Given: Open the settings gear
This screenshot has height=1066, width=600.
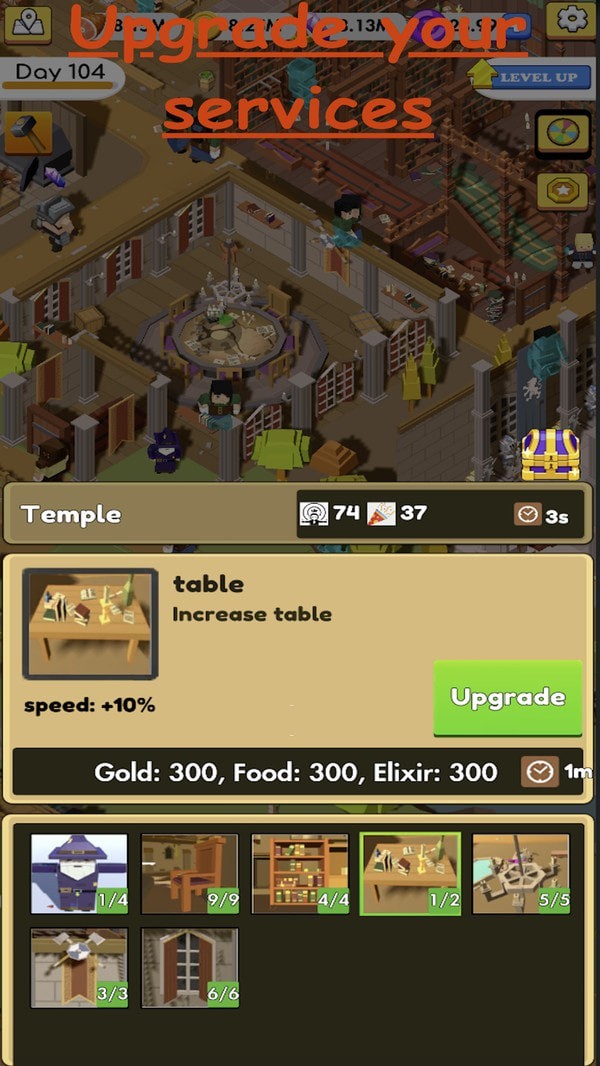Looking at the screenshot, I should (572, 19).
